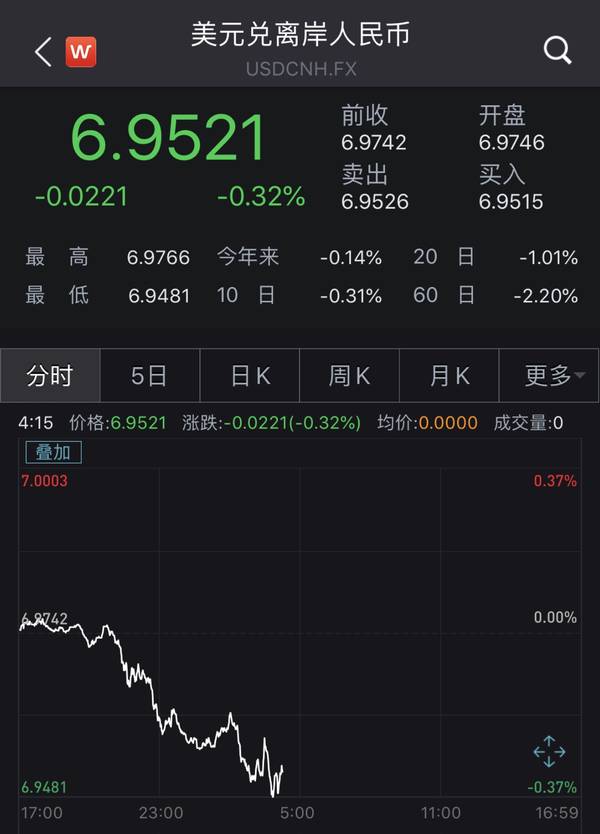Show the 月K chart tab

(x=449, y=376)
